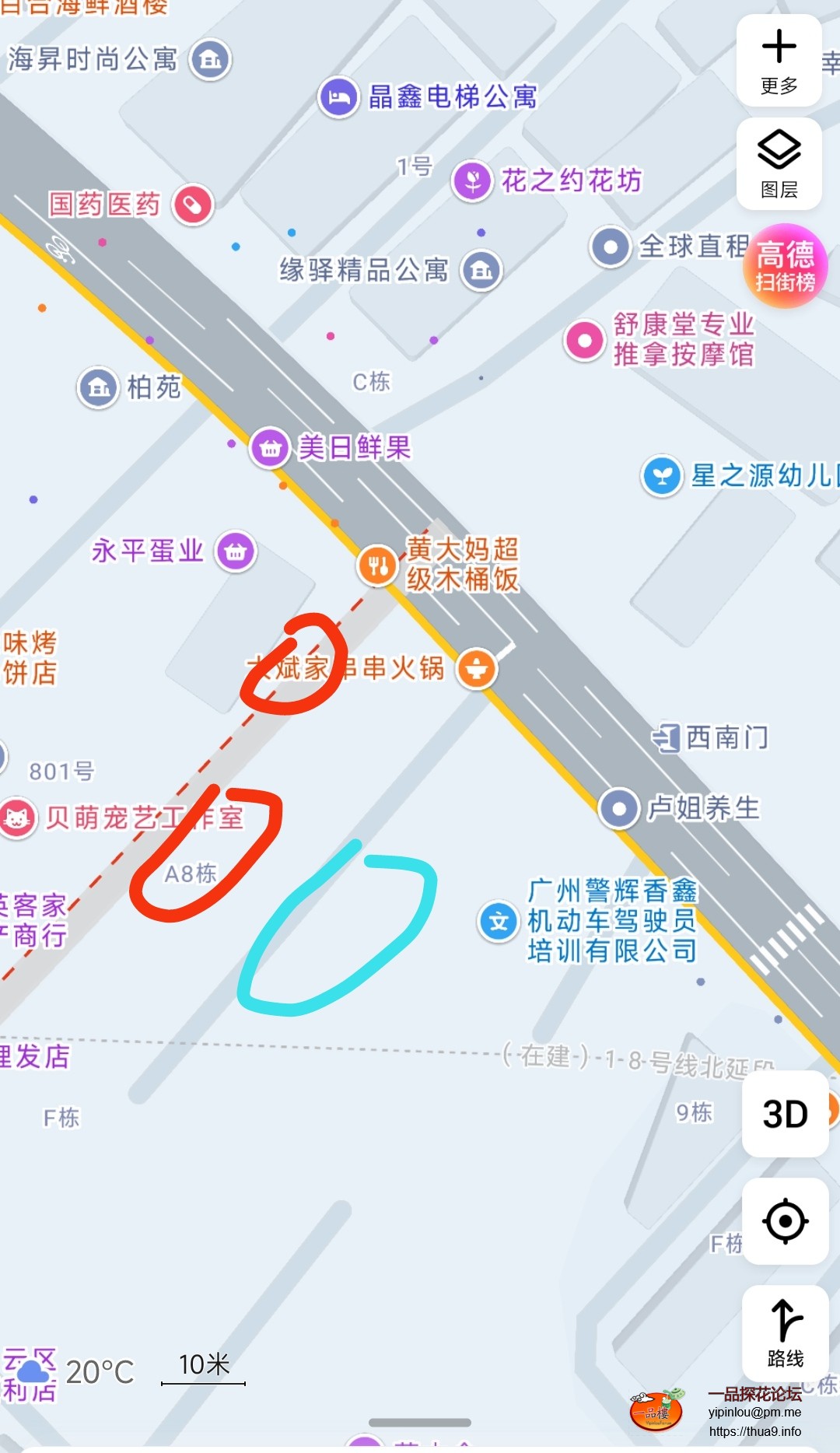The height and width of the screenshot is (1453, 840).
Task: Tap the 西南门 gate marker
Action: (x=667, y=737)
